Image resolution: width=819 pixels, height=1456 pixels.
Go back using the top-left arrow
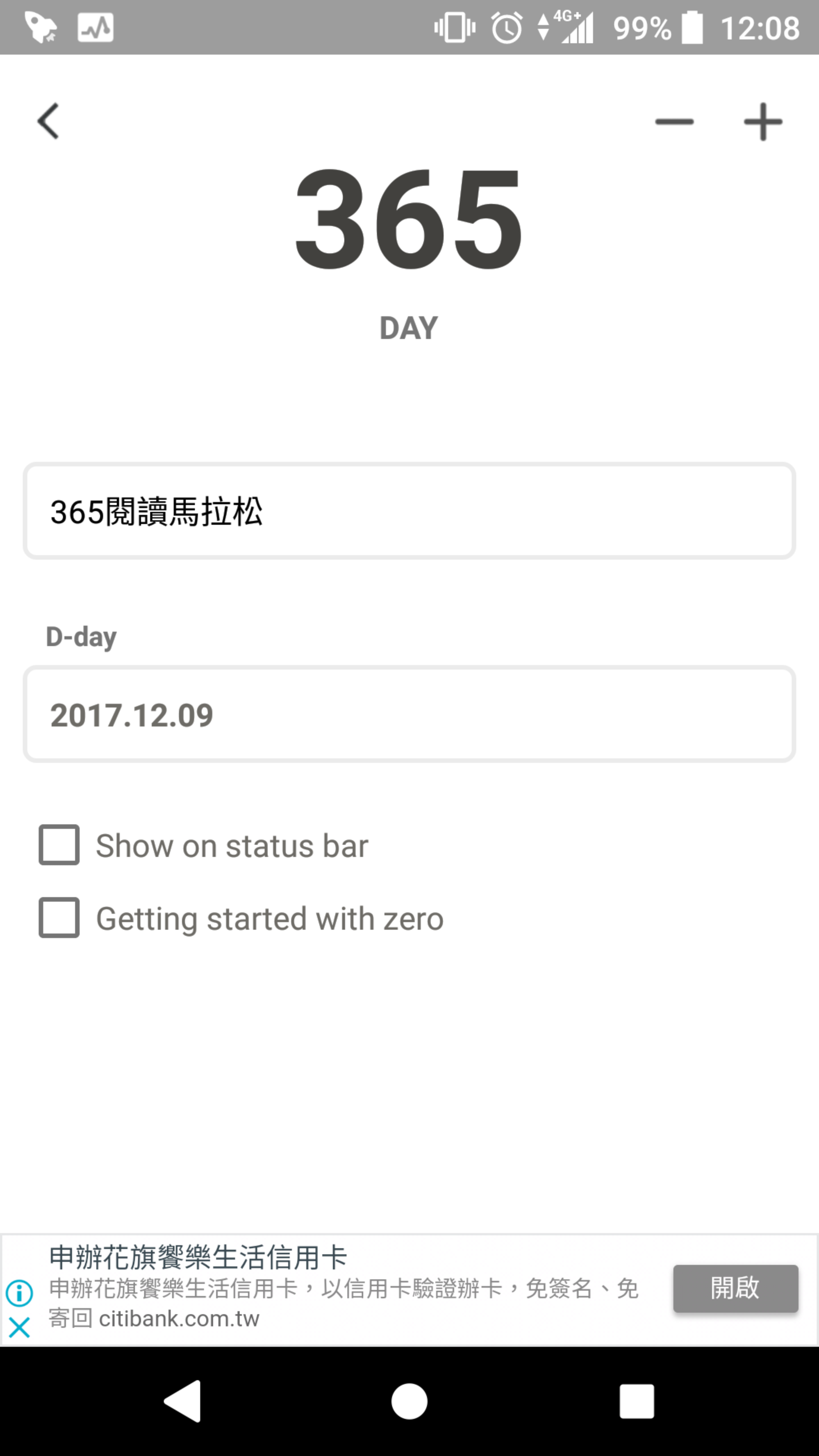48,121
